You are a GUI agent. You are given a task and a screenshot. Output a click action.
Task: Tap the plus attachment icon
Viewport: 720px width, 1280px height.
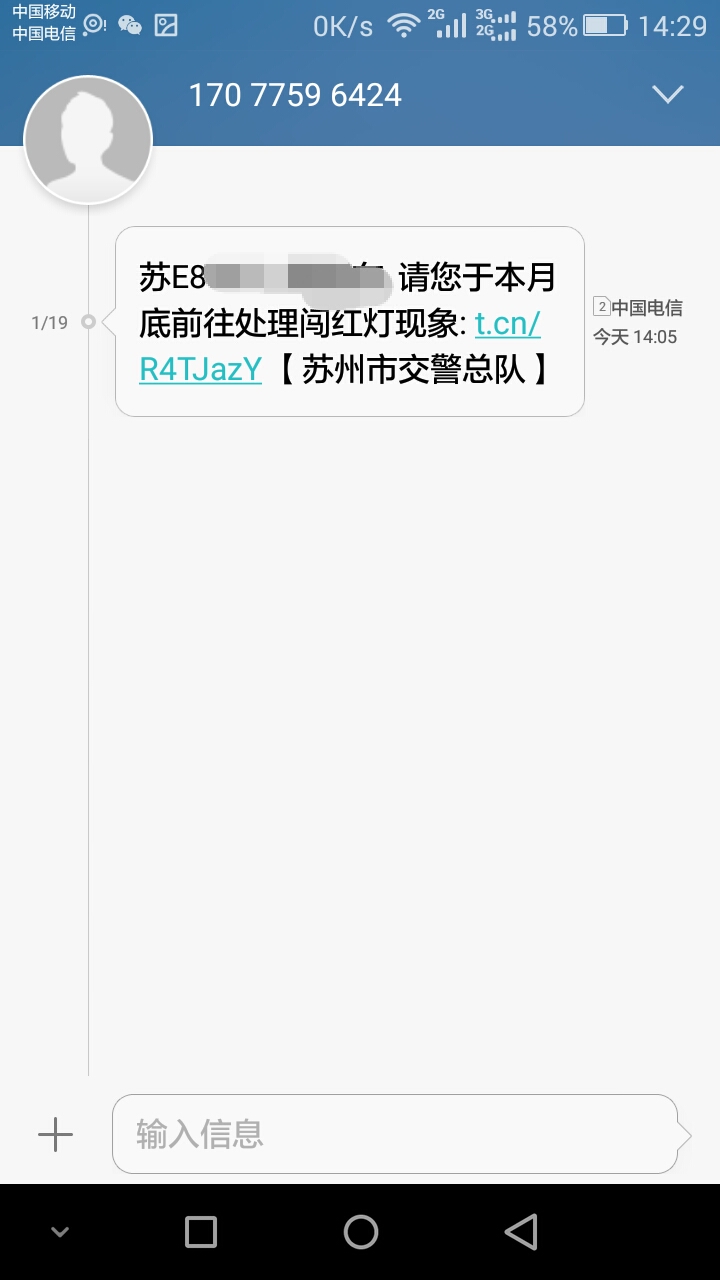pos(55,1134)
